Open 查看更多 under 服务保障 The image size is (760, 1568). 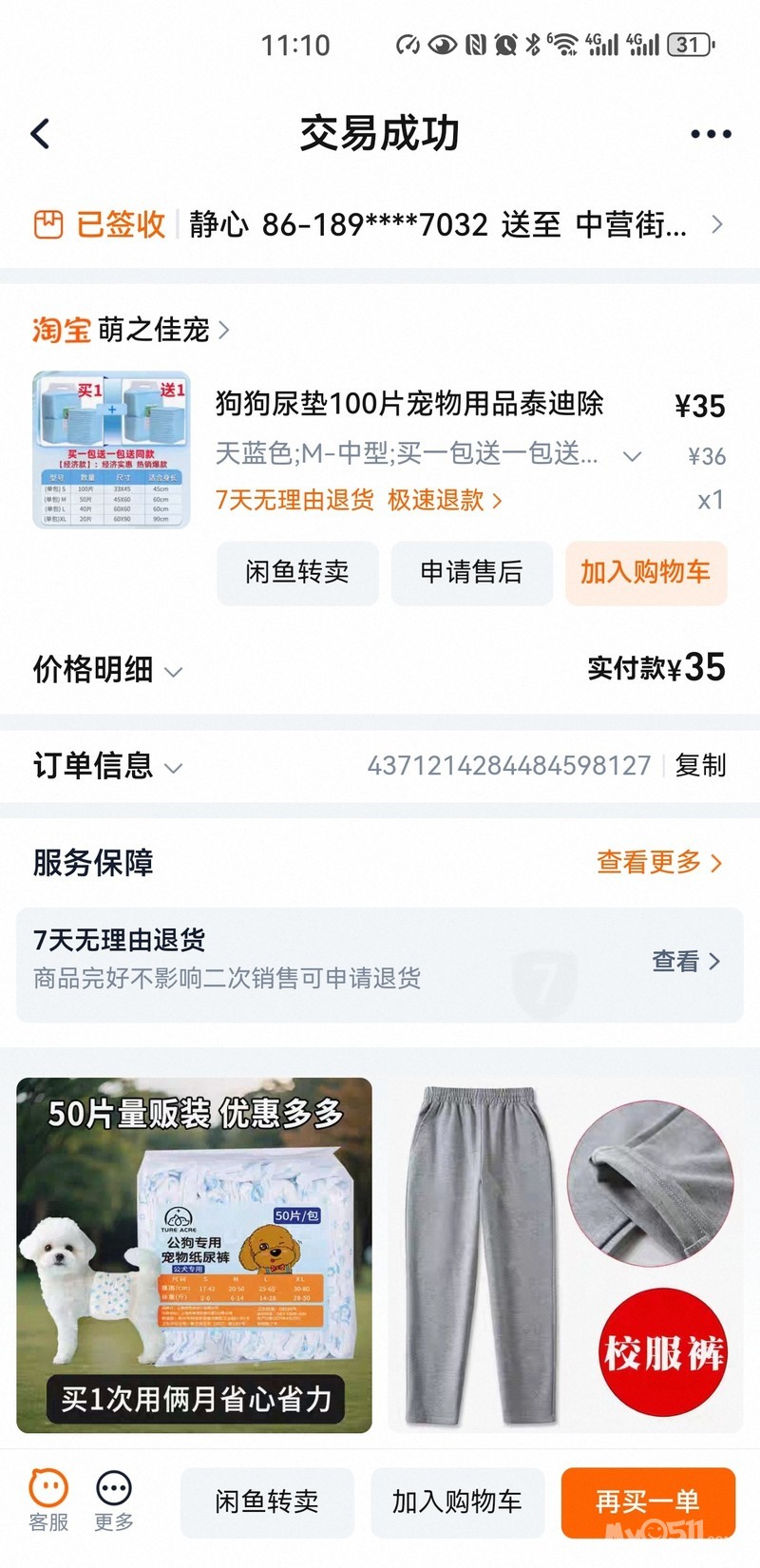tap(658, 863)
